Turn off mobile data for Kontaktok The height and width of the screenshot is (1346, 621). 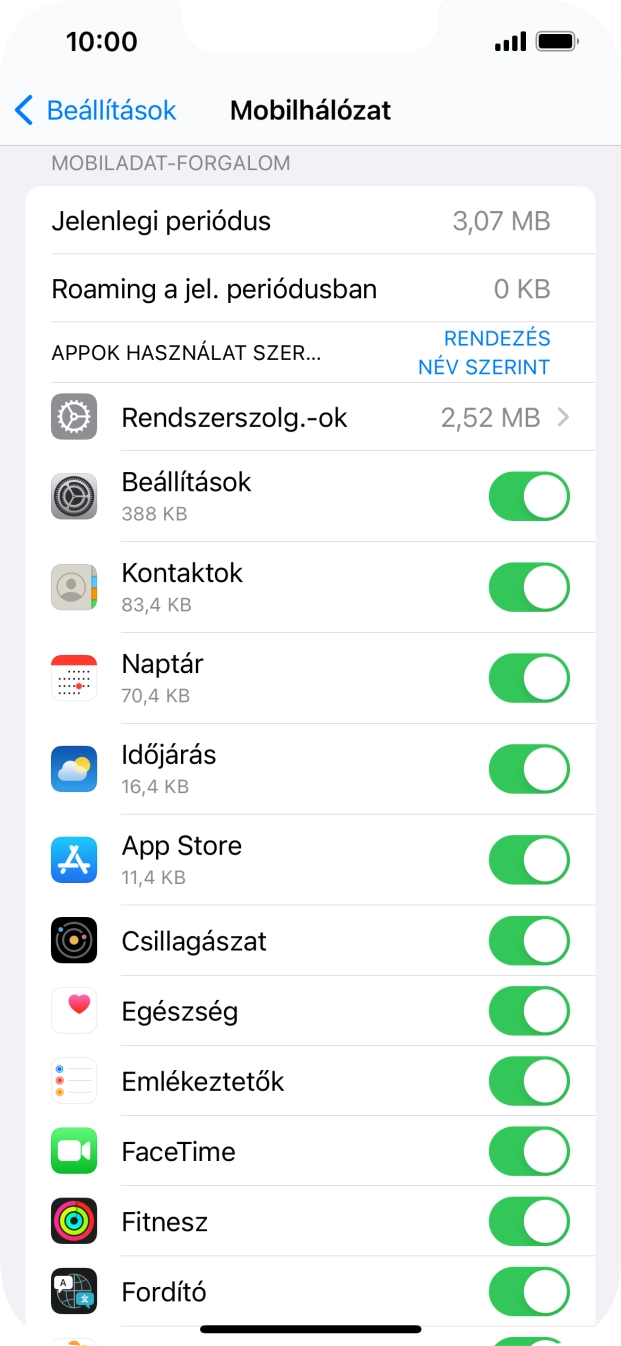[x=529, y=587]
